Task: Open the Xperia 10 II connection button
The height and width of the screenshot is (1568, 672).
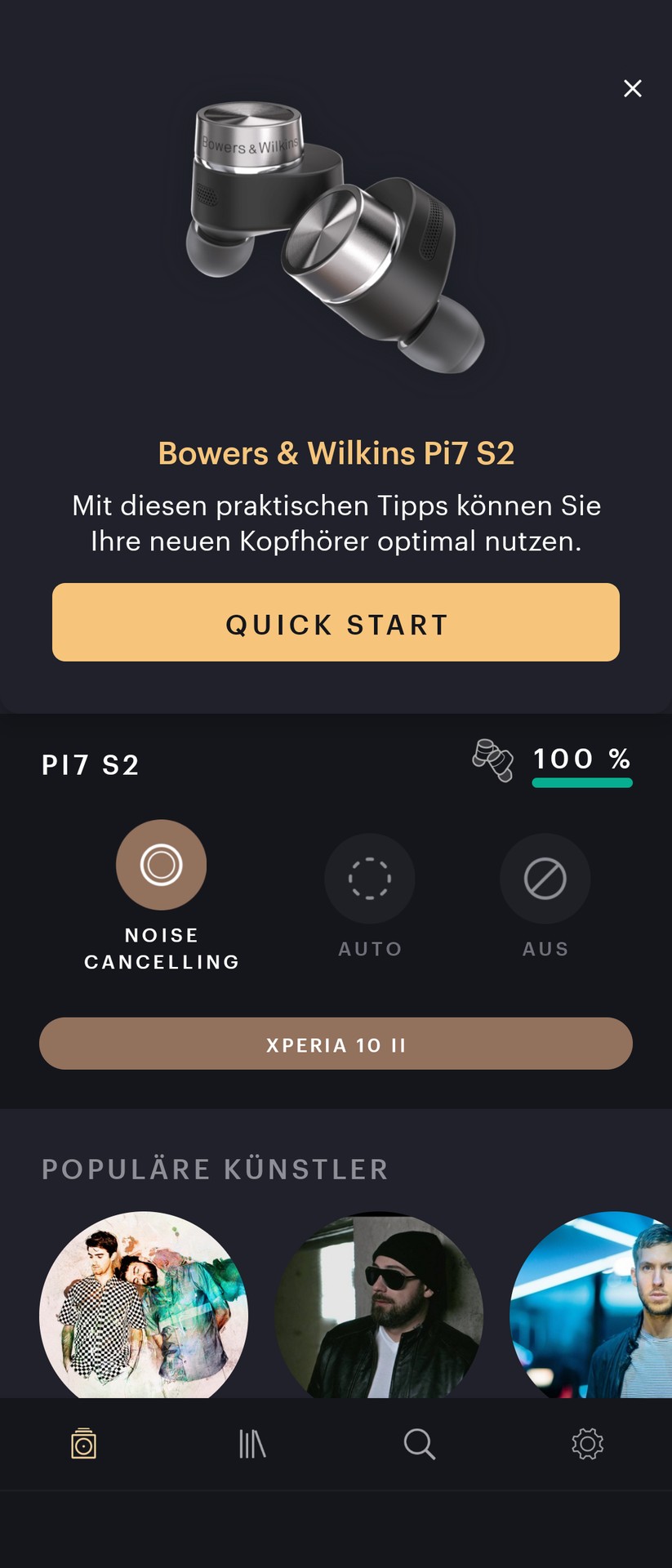Action: [x=336, y=1044]
